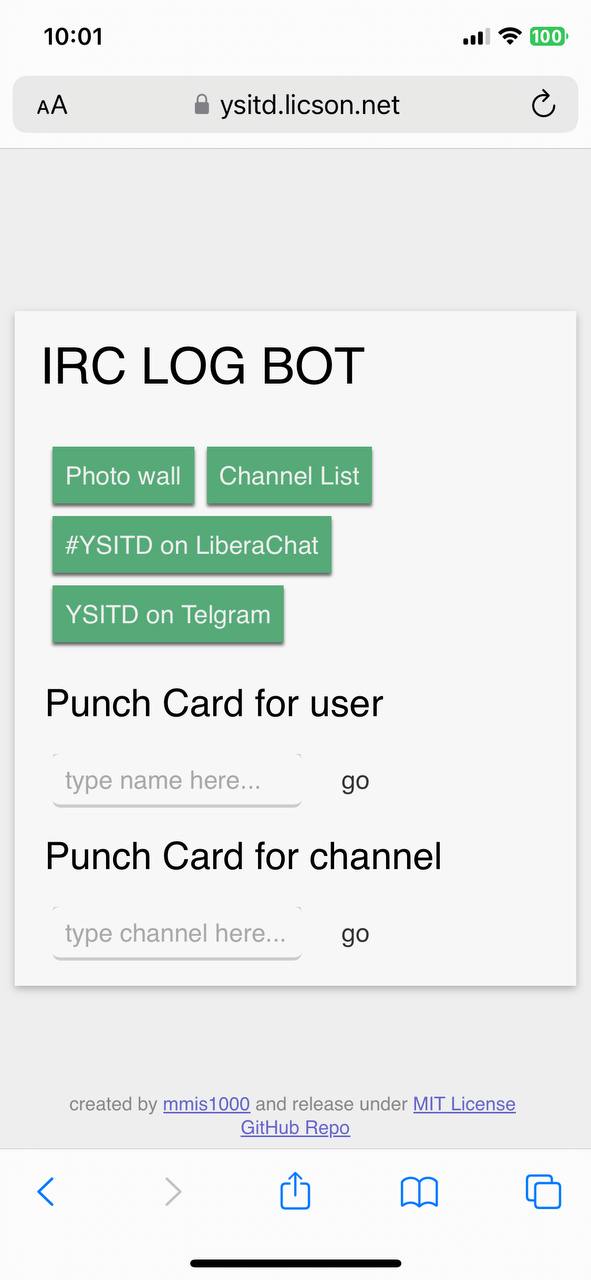
Task: Focus the type channel here field
Action: pyautogui.click(x=177, y=933)
